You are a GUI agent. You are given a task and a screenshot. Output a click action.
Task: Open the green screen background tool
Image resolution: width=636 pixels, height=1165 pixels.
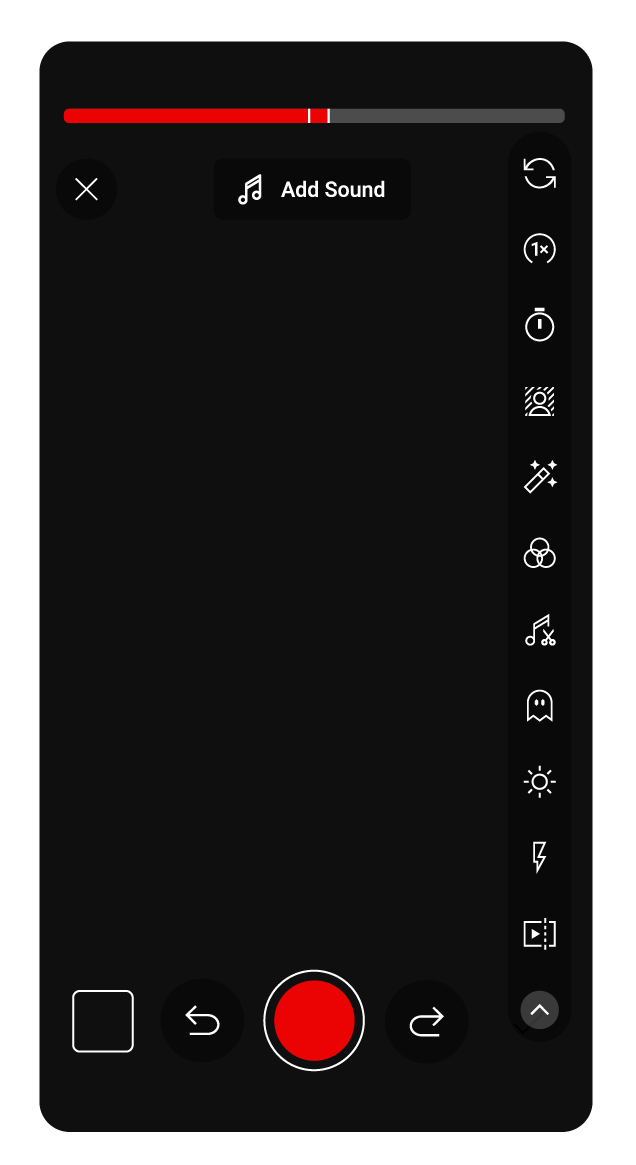(x=539, y=401)
